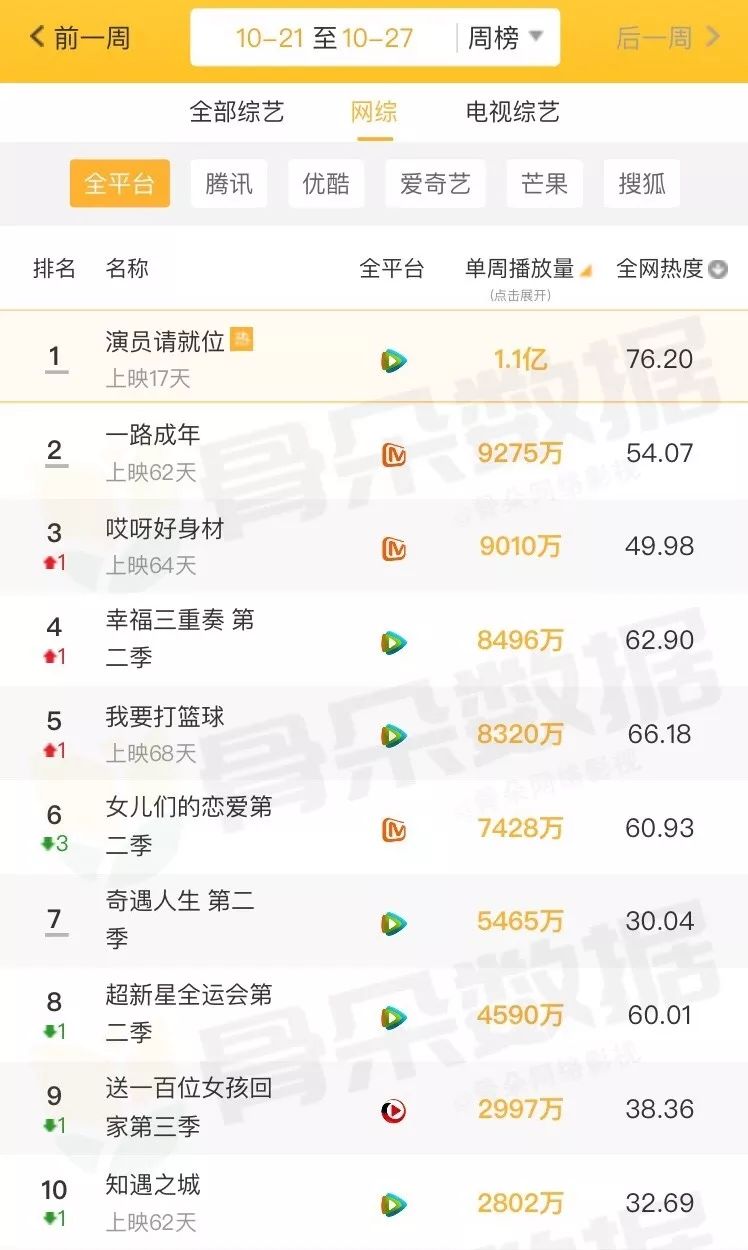View the 哎呀好身材 entry
748x1250 pixels.
[165, 529]
